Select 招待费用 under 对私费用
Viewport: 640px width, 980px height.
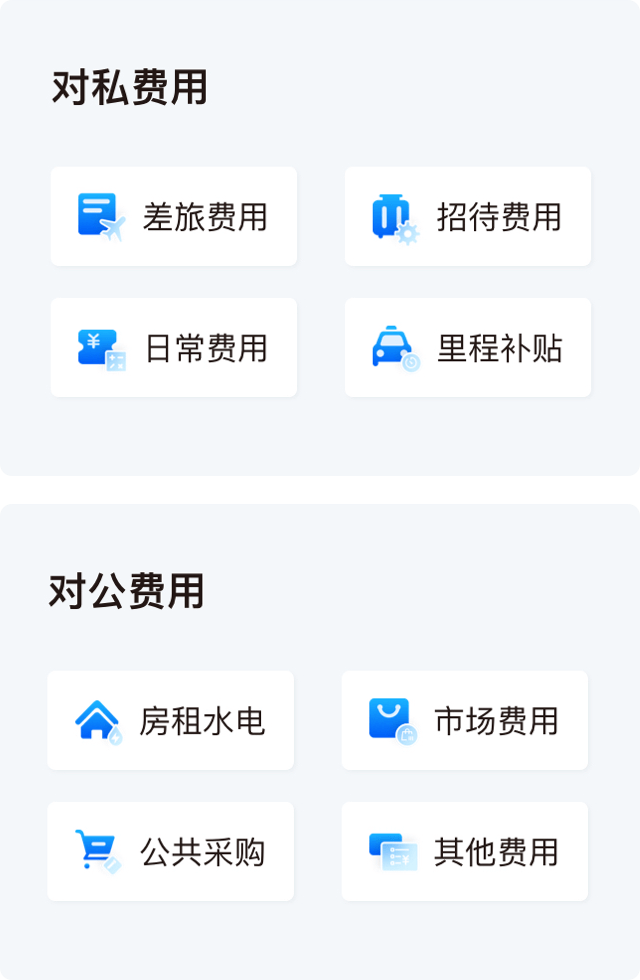(x=467, y=216)
